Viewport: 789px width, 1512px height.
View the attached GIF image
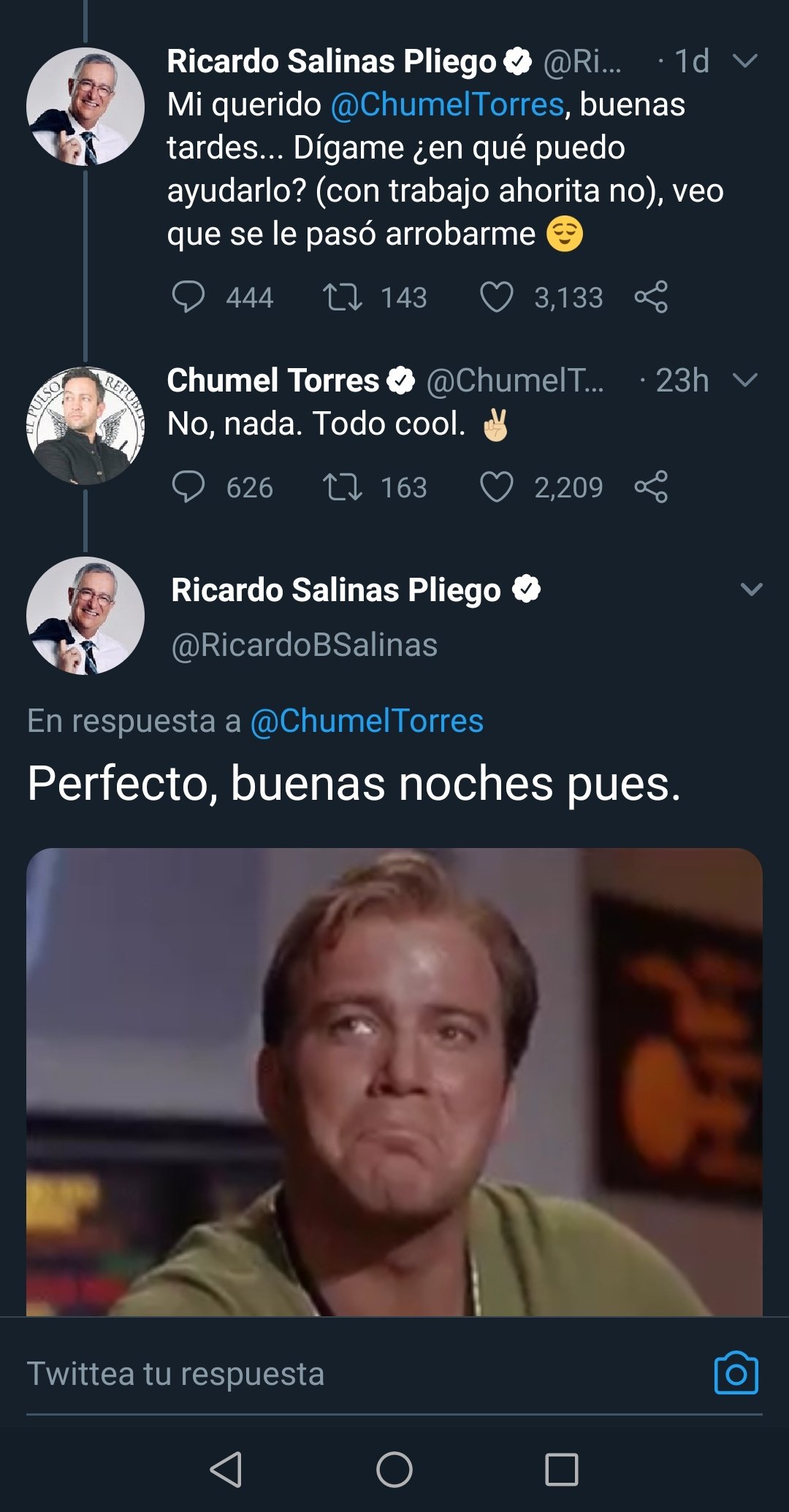[x=394, y=1081]
